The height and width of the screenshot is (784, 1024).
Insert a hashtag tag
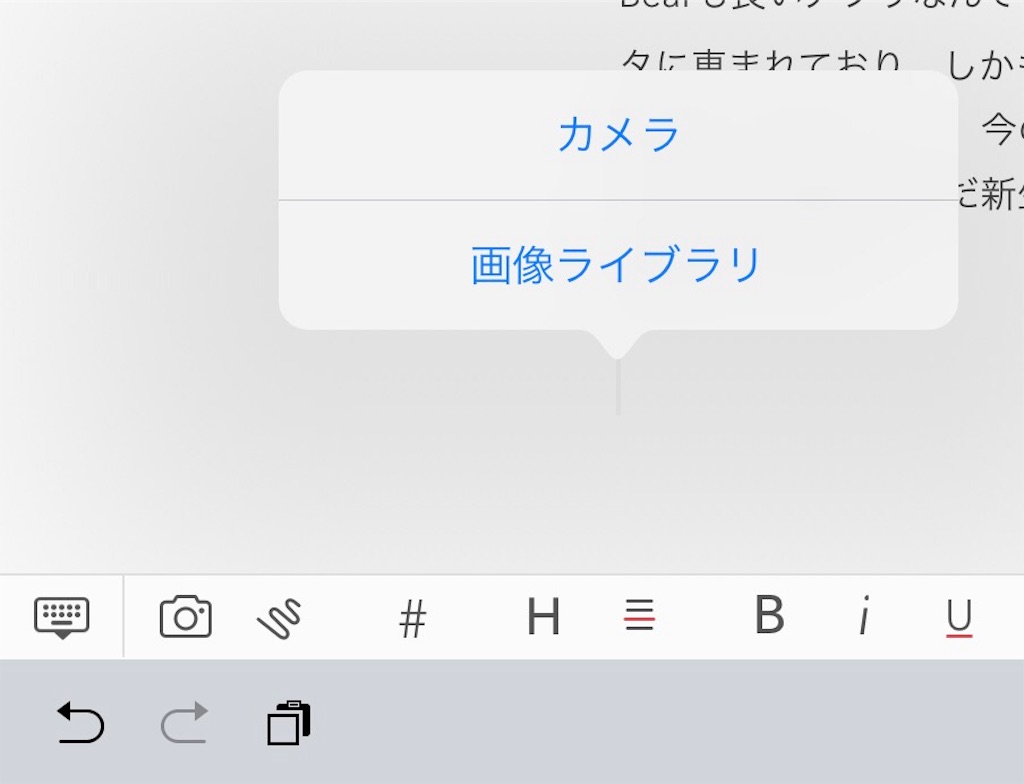tap(412, 620)
